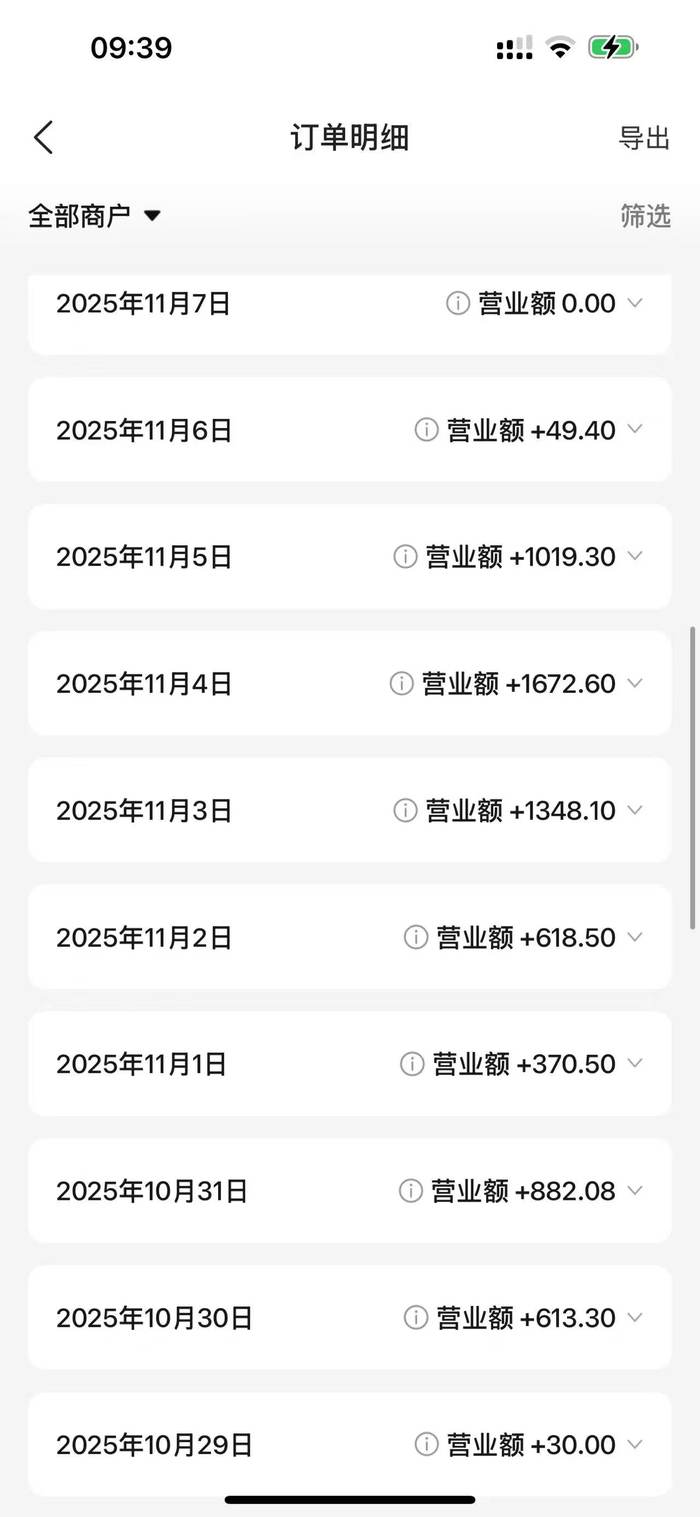
Task: Expand the 2025年10月31日 row
Action: (634, 1191)
